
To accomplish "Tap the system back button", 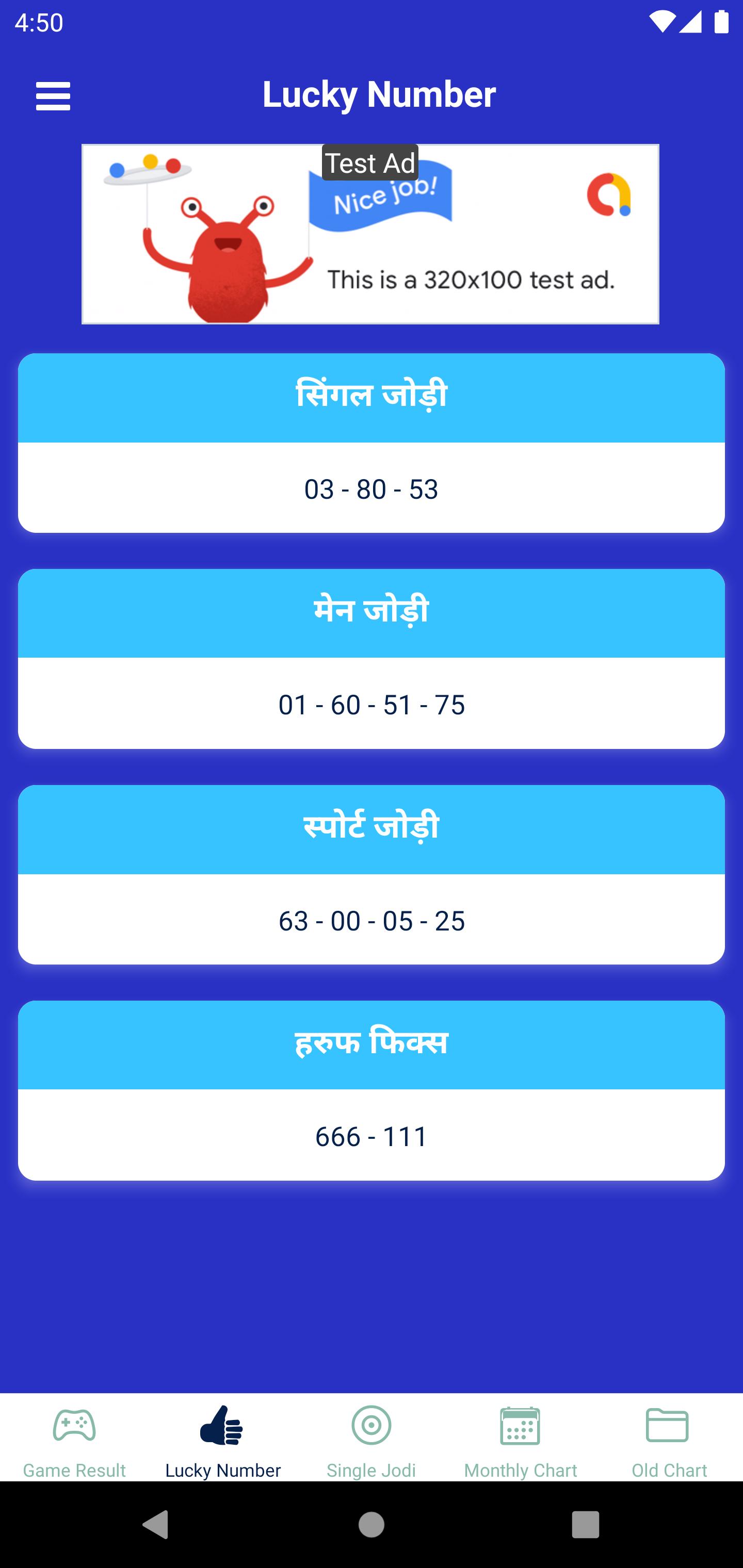I will [155, 1524].
